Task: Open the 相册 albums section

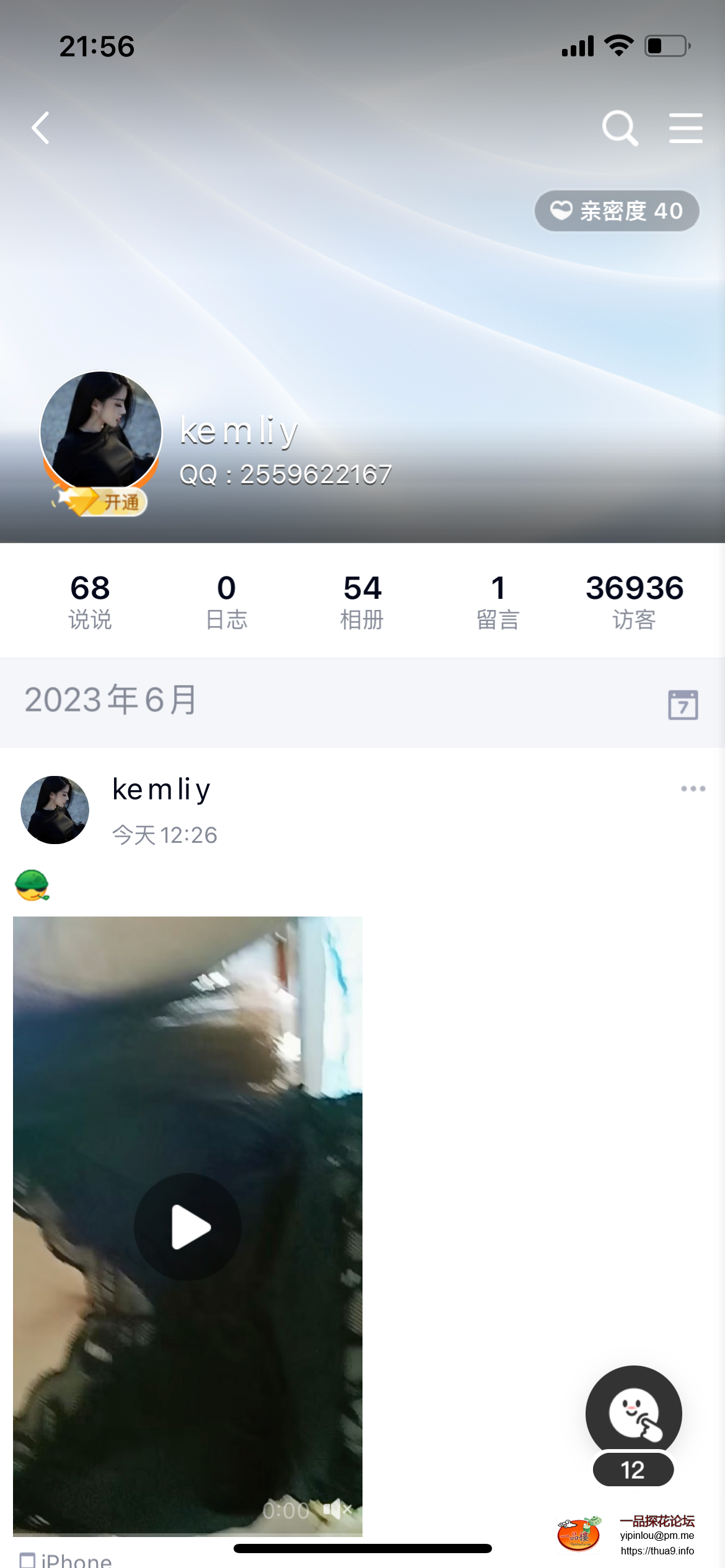Action: pos(362,601)
